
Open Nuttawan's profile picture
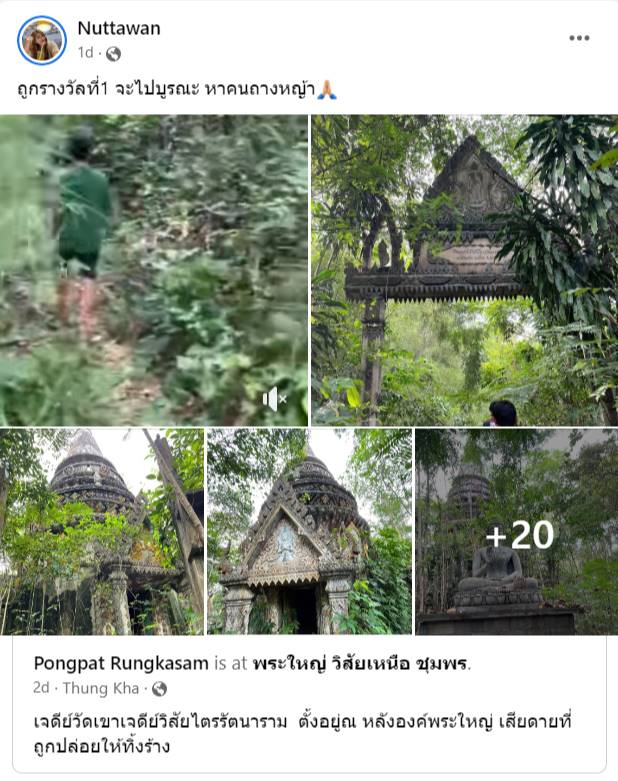[x=41, y=40]
